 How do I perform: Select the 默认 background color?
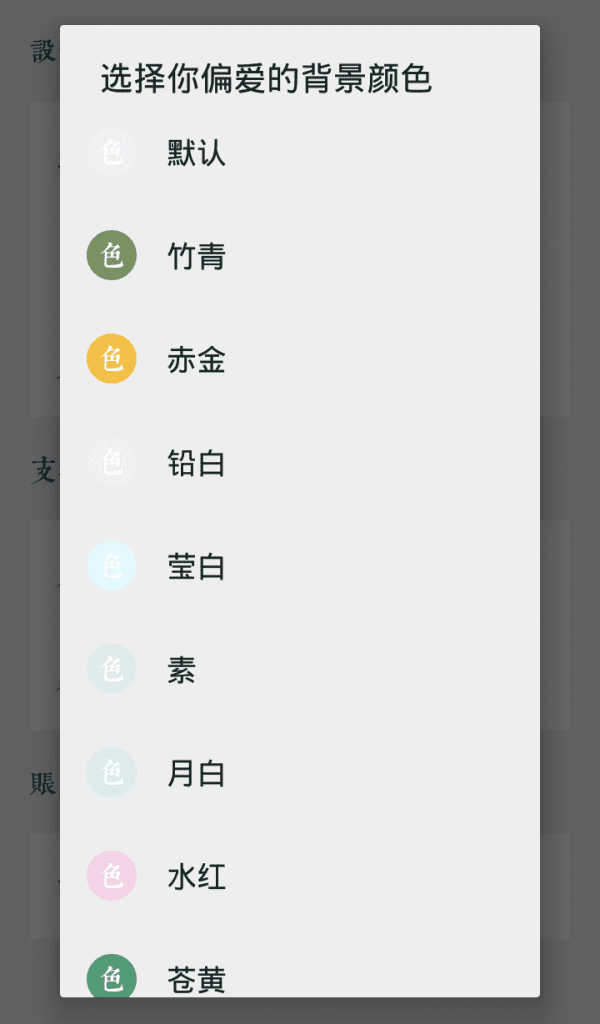point(196,153)
